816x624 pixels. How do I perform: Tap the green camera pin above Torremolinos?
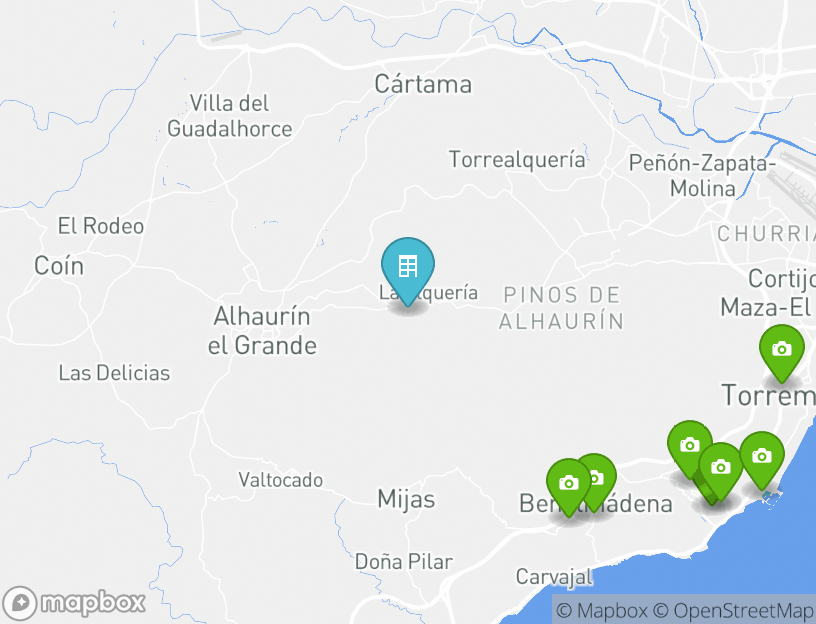coord(781,351)
